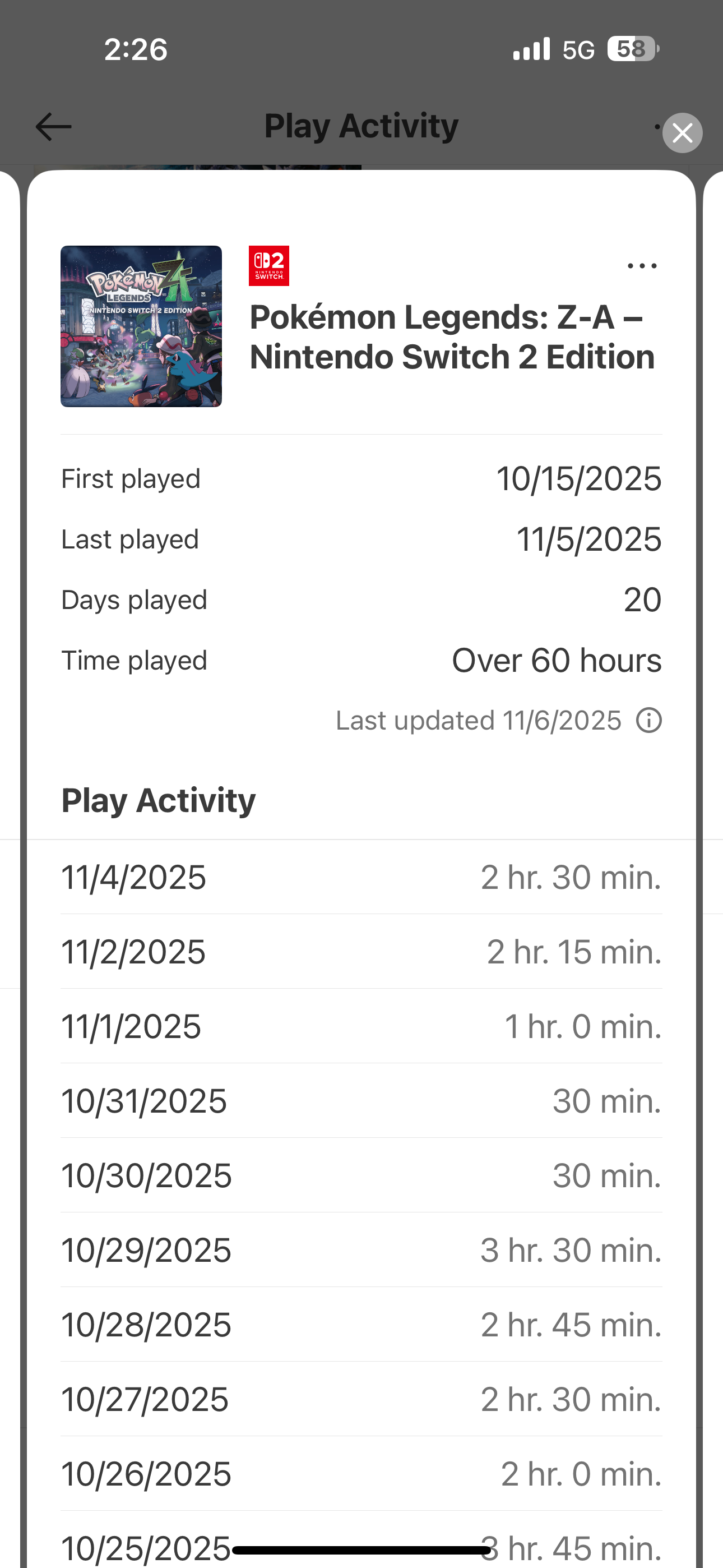Go back using the arrow

(x=54, y=127)
